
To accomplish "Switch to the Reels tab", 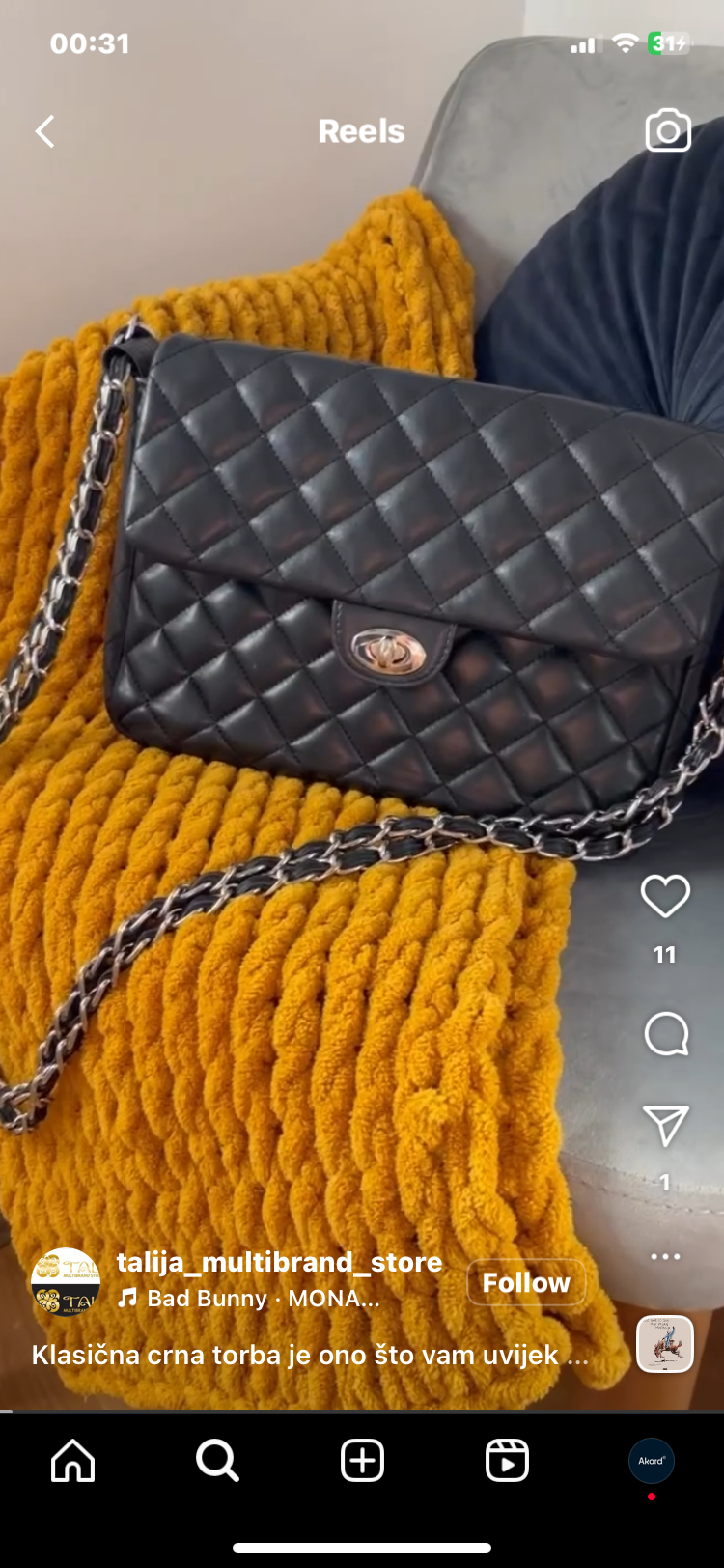I will 507,1460.
